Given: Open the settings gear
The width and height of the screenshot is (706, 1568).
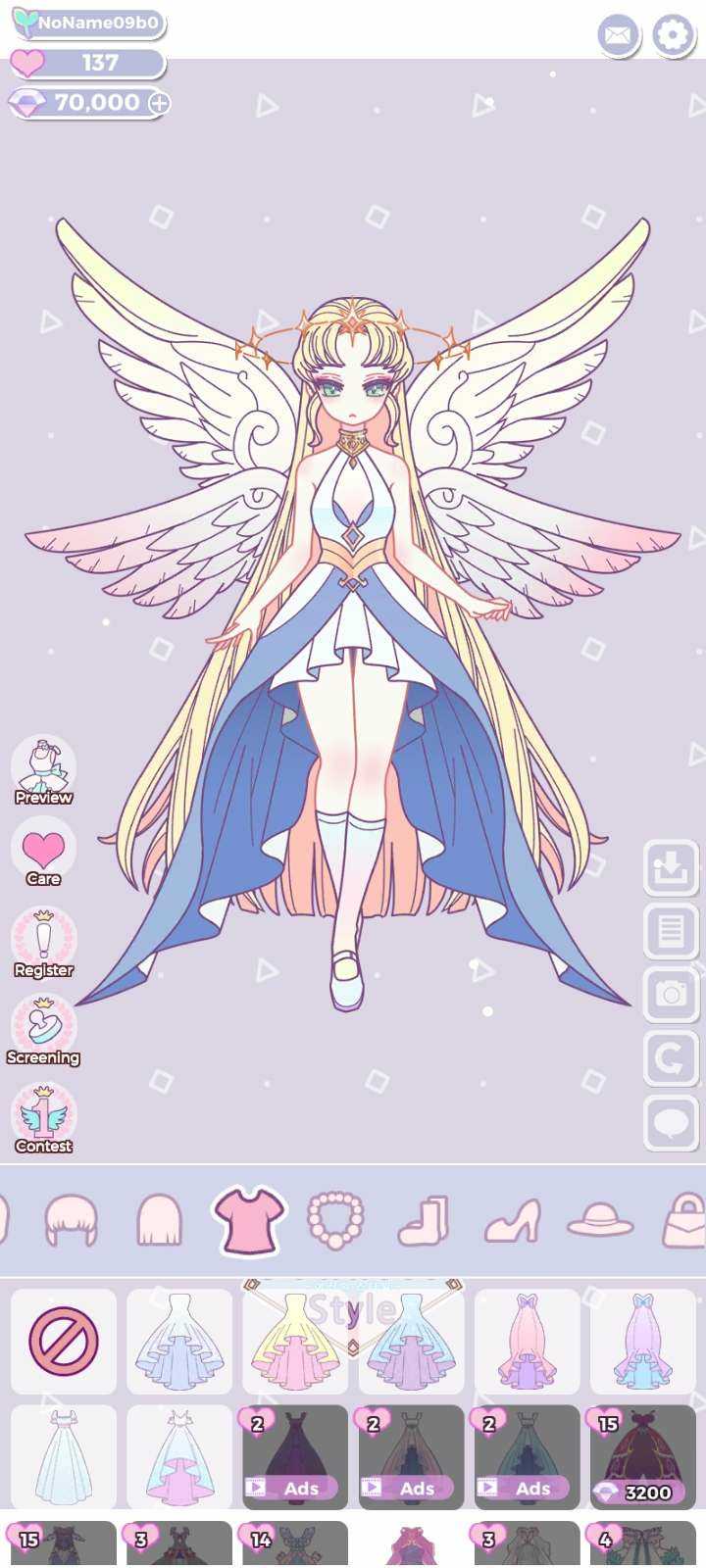Looking at the screenshot, I should 673,36.
